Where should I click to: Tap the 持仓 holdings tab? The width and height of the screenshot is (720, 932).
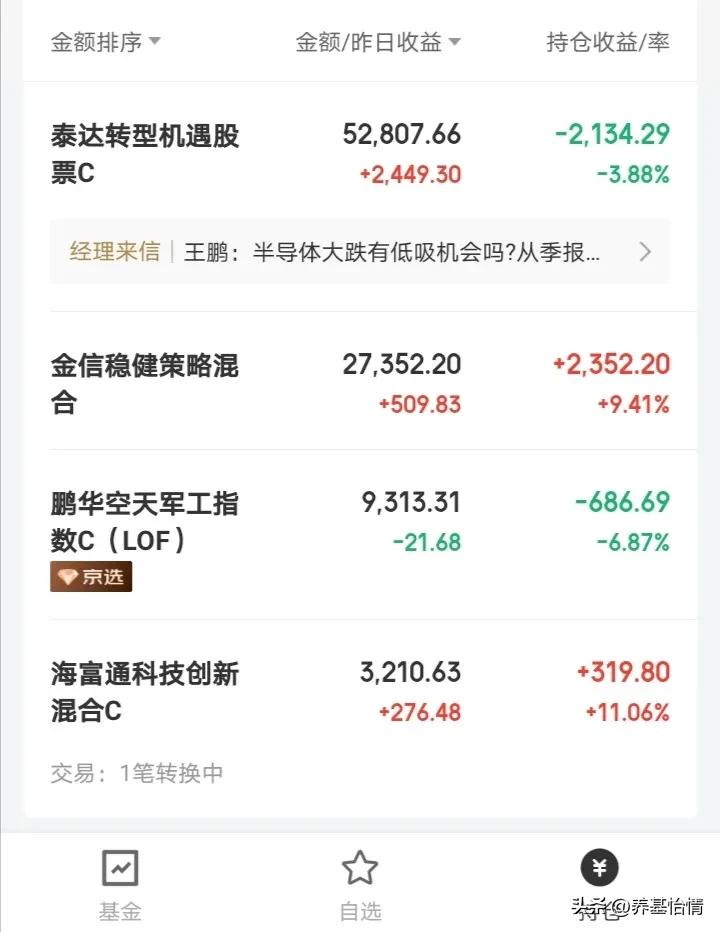pyautogui.click(x=600, y=883)
